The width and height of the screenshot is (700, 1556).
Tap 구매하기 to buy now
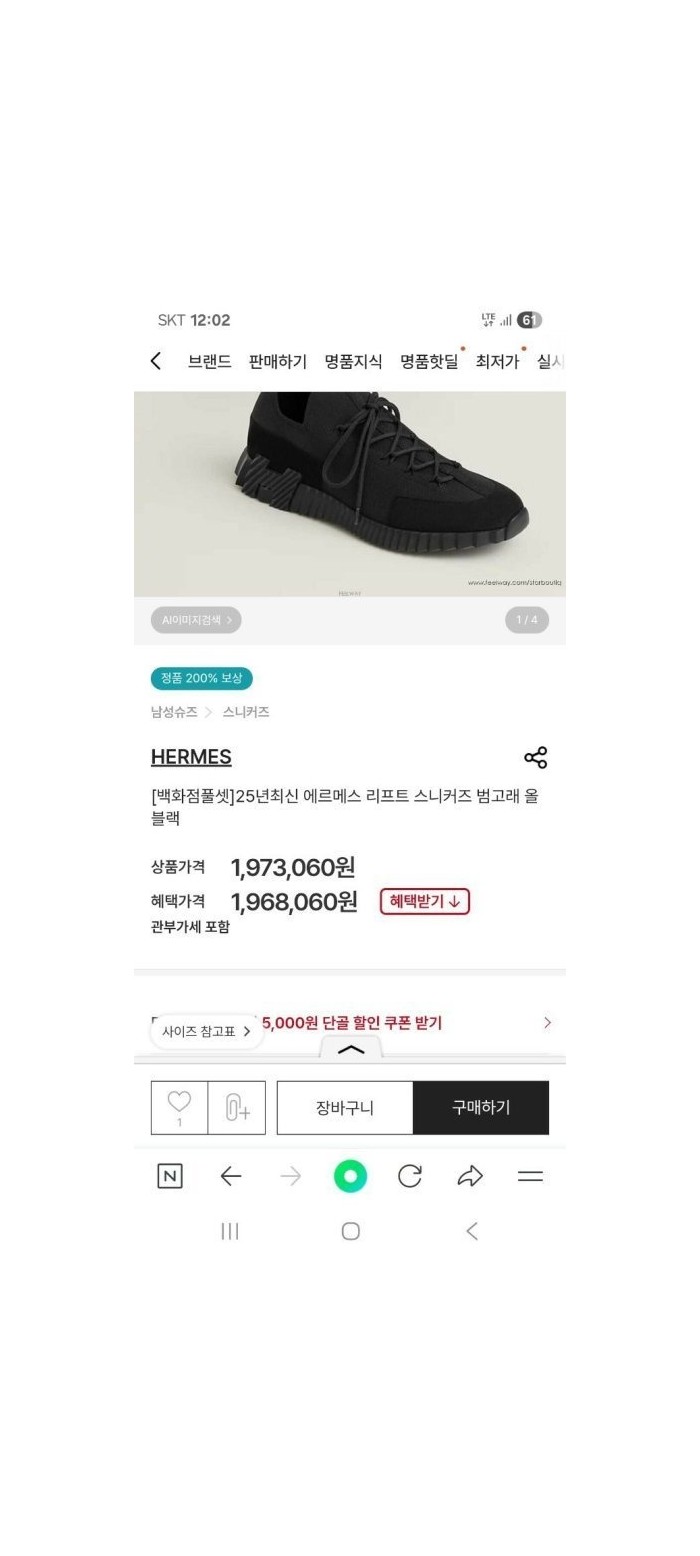[x=481, y=1107]
